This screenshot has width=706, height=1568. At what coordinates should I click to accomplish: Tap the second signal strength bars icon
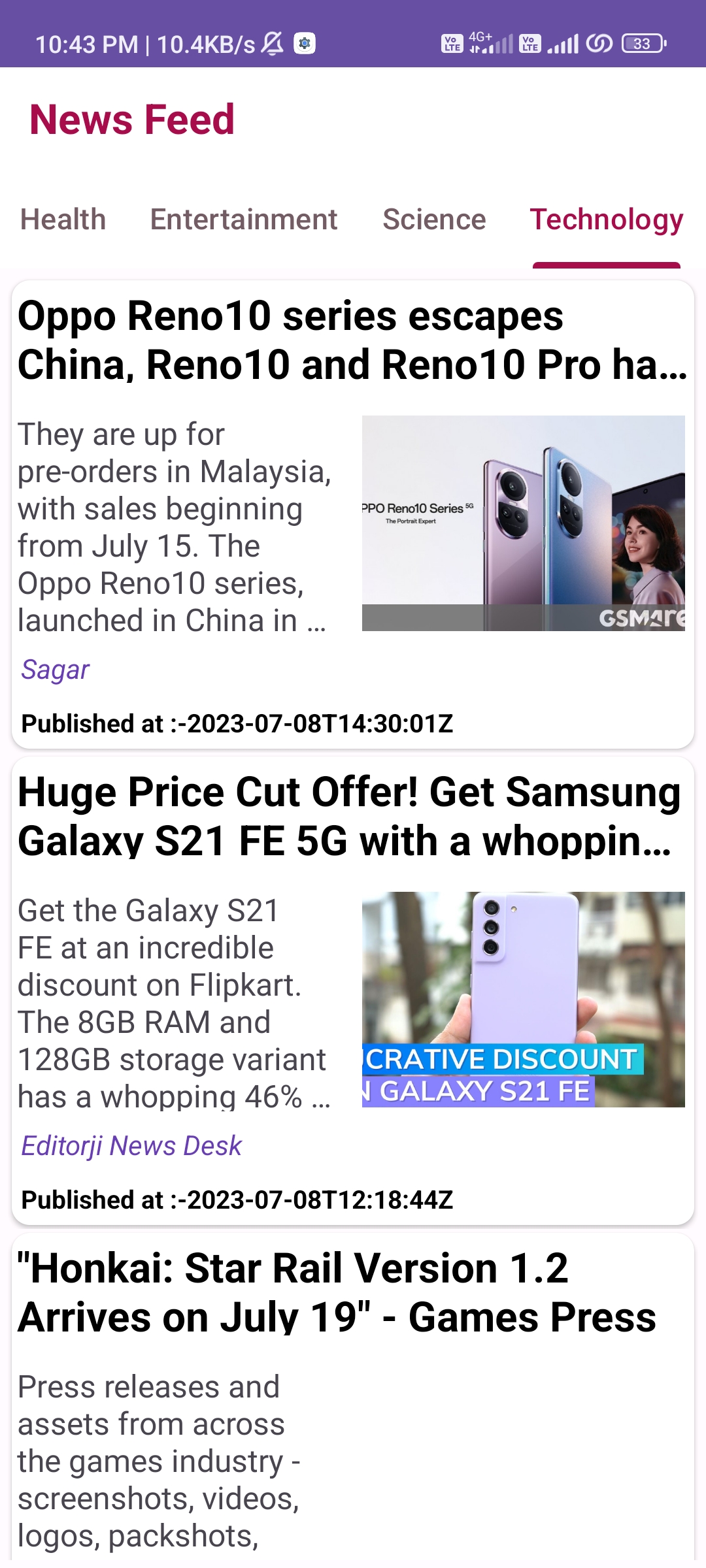pos(563,43)
